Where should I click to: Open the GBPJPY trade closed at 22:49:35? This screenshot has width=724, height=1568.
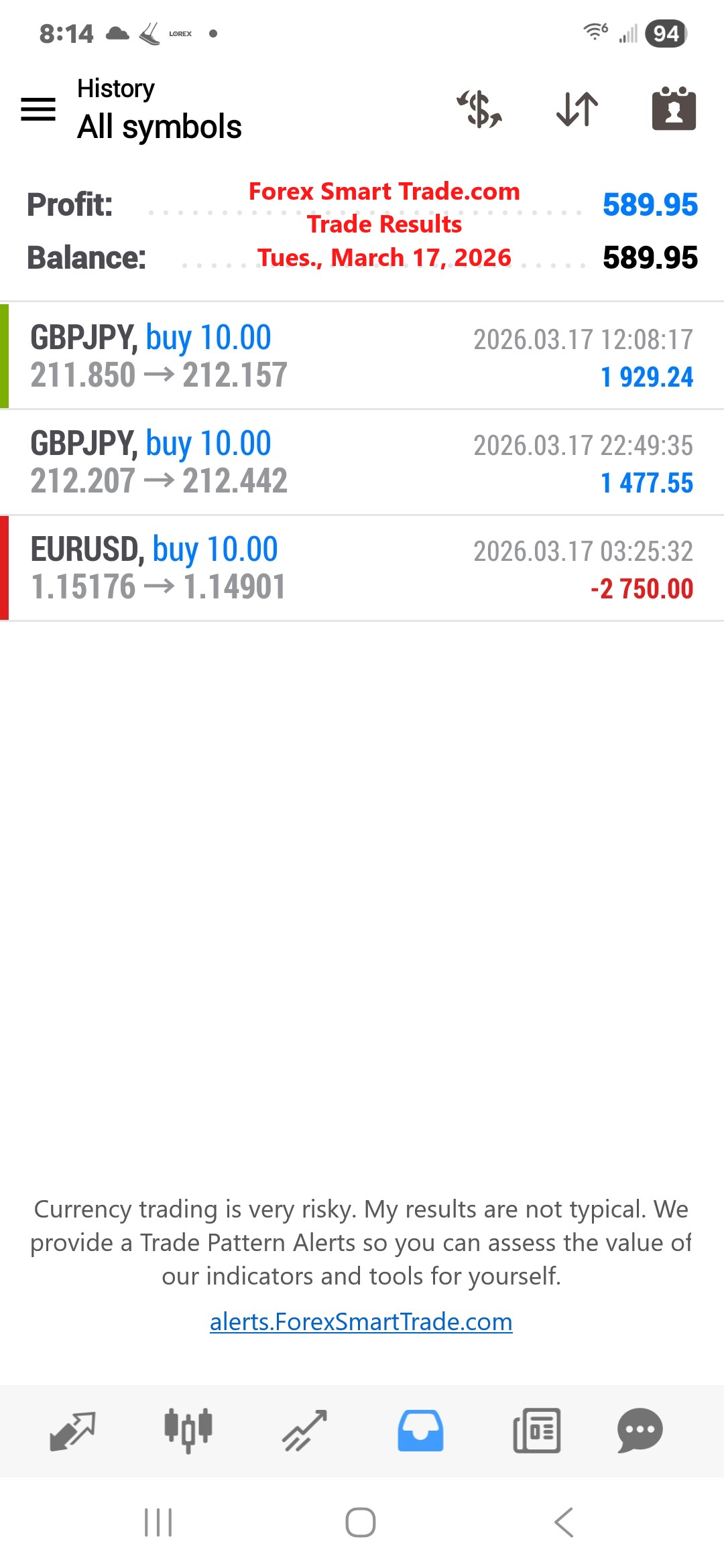(362, 462)
